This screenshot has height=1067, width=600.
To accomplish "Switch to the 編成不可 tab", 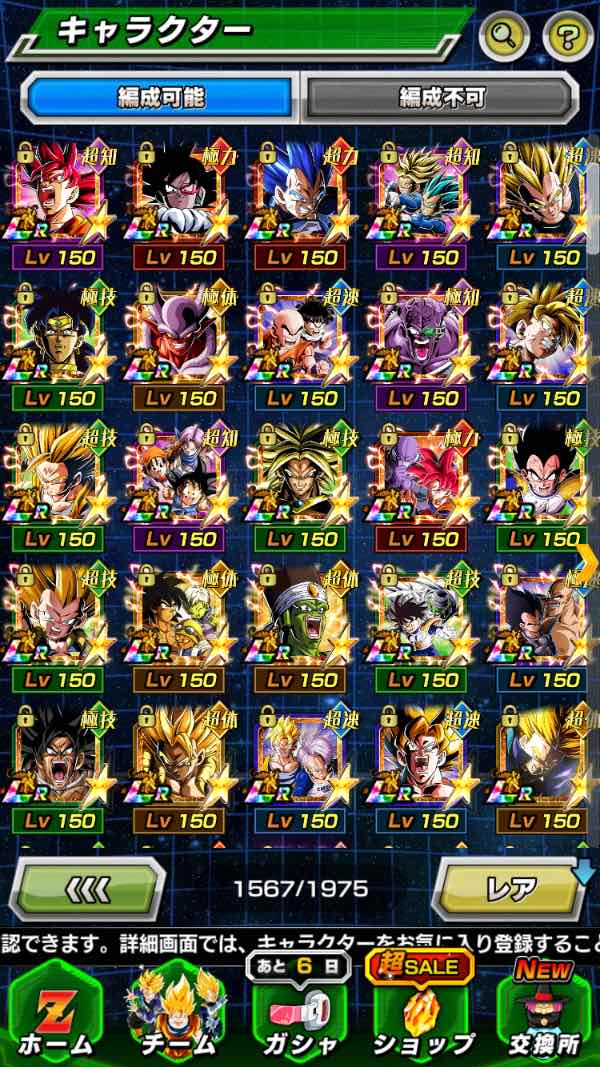I will point(440,97).
